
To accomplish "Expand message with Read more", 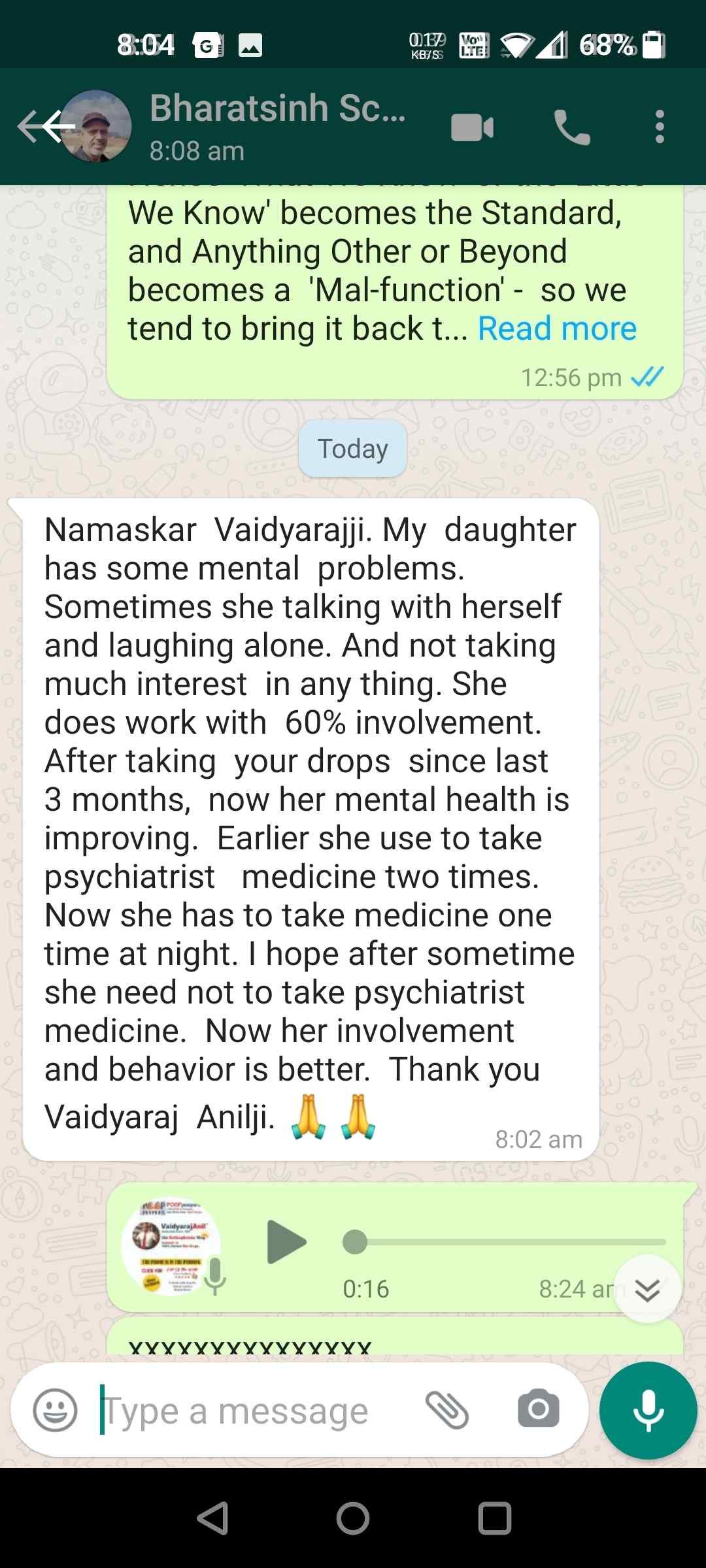I will tap(557, 329).
